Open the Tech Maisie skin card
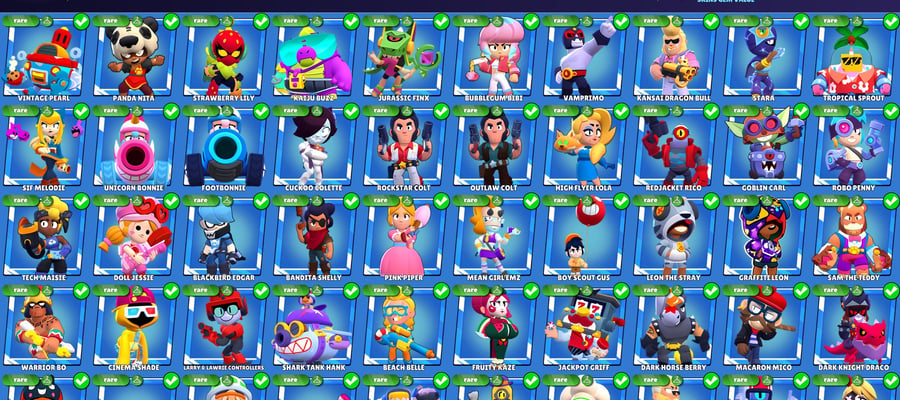 44,237
